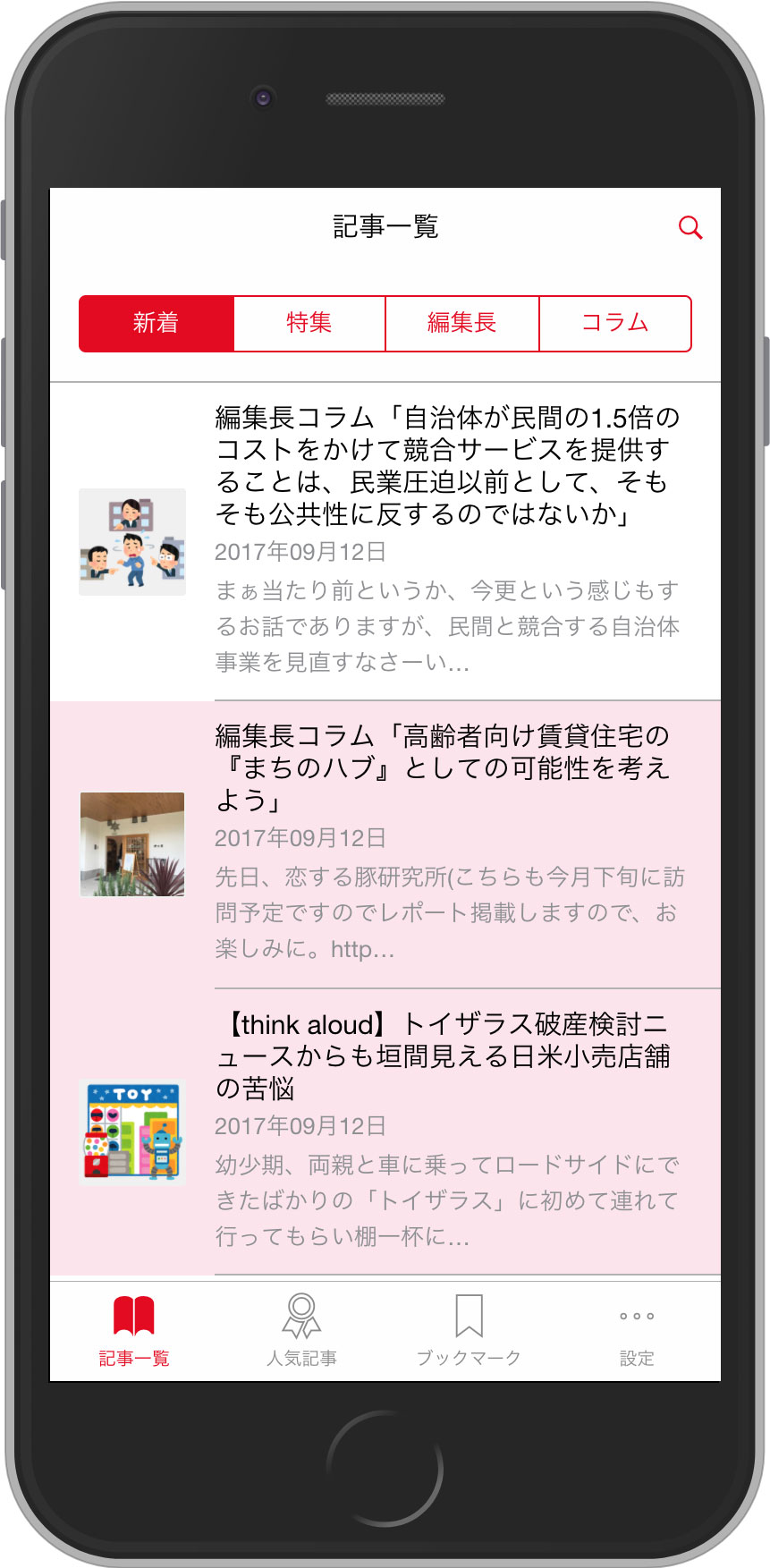Switch to the 特集 segment
Screen dimensions: 770x1568
(309, 323)
